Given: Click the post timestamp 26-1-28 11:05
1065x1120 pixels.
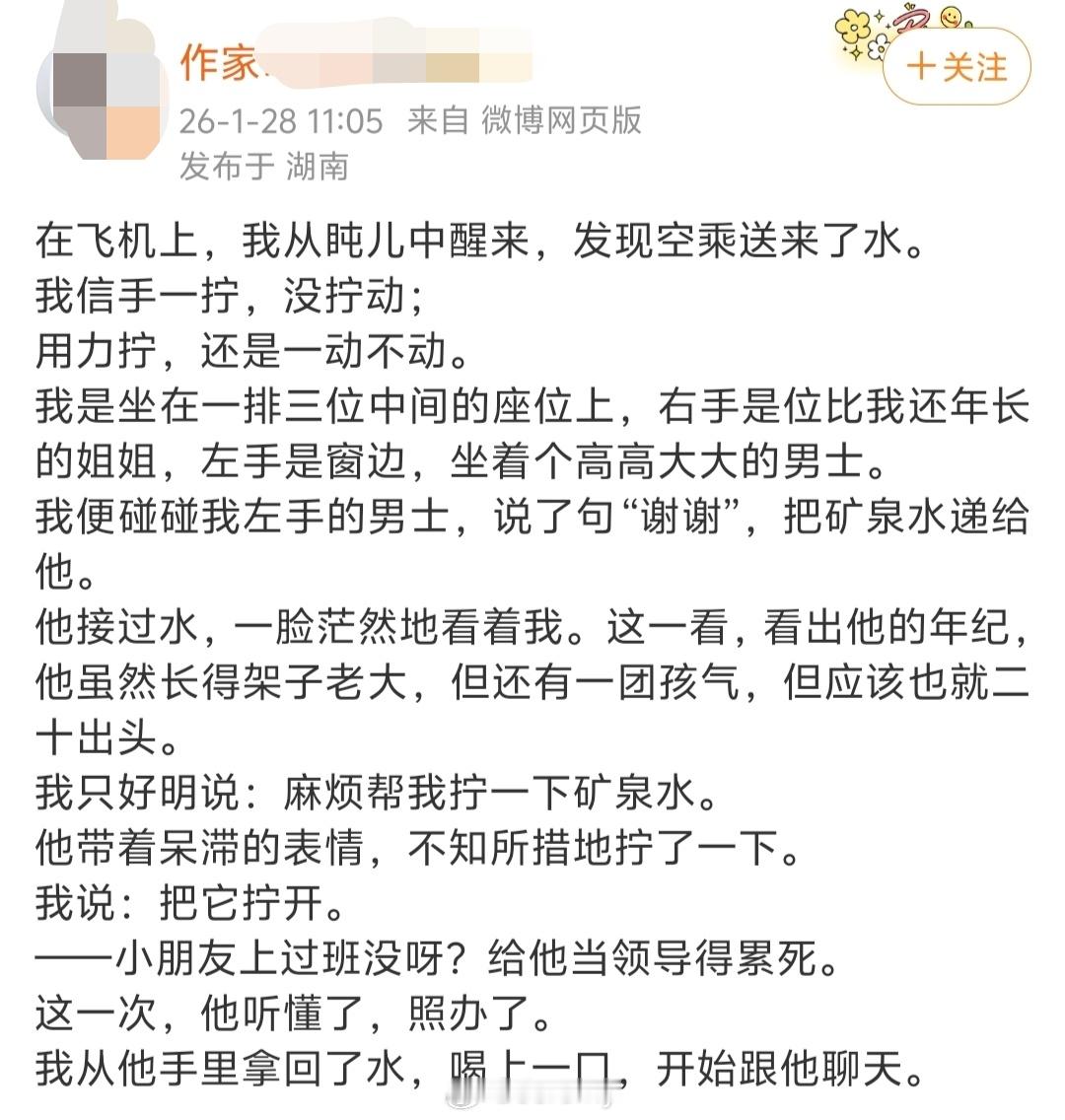Looking at the screenshot, I should 283,122.
